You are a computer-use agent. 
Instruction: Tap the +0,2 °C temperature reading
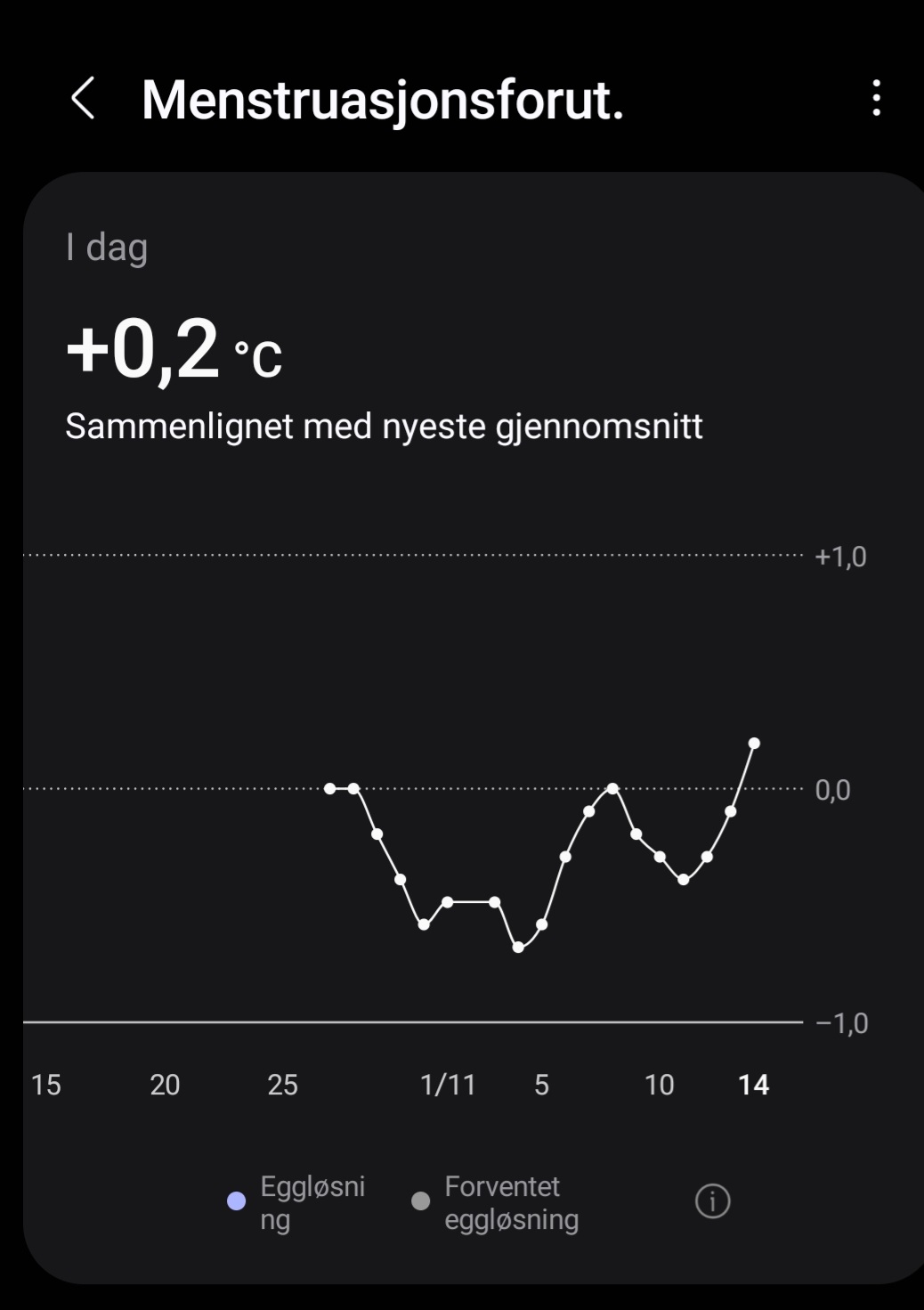pyautogui.click(x=172, y=347)
